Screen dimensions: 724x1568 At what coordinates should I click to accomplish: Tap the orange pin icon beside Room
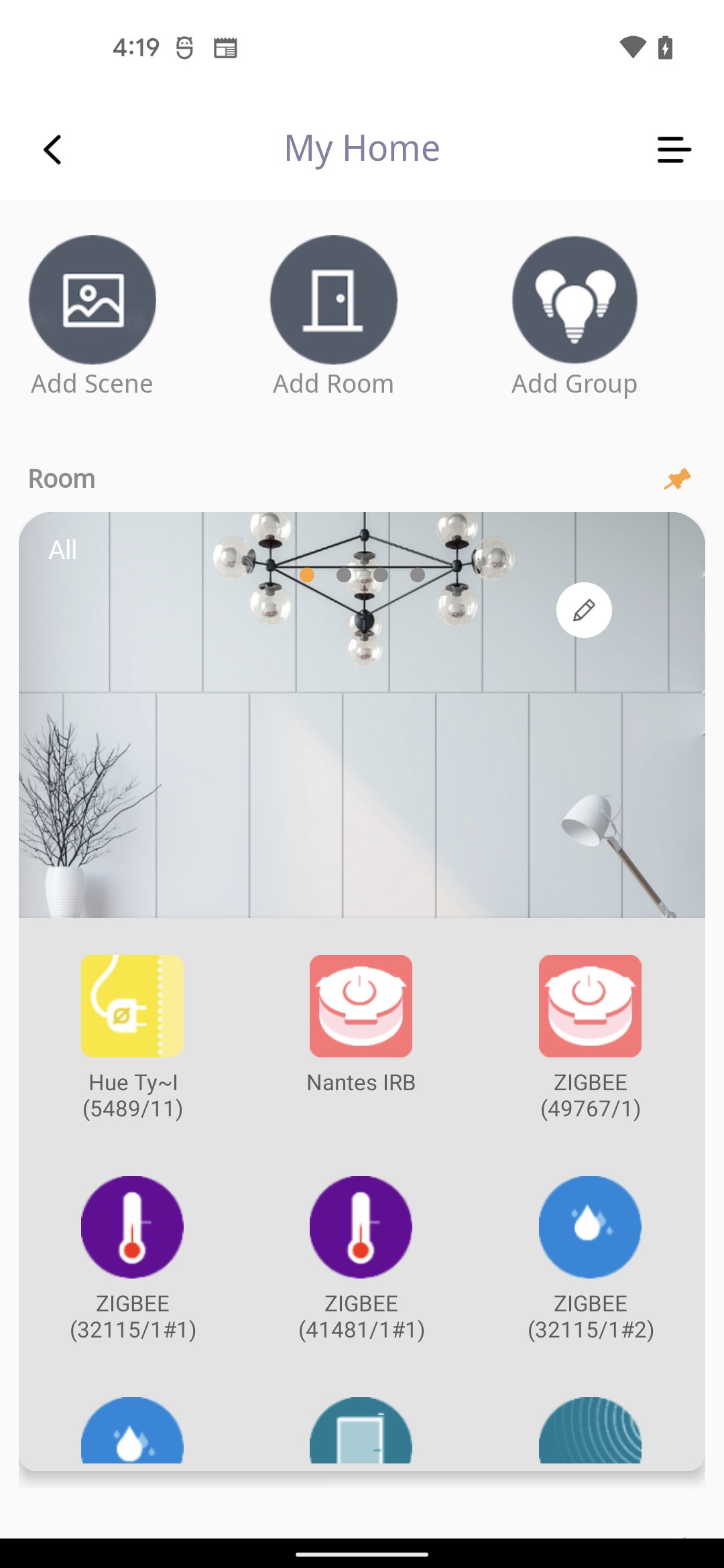click(x=677, y=479)
